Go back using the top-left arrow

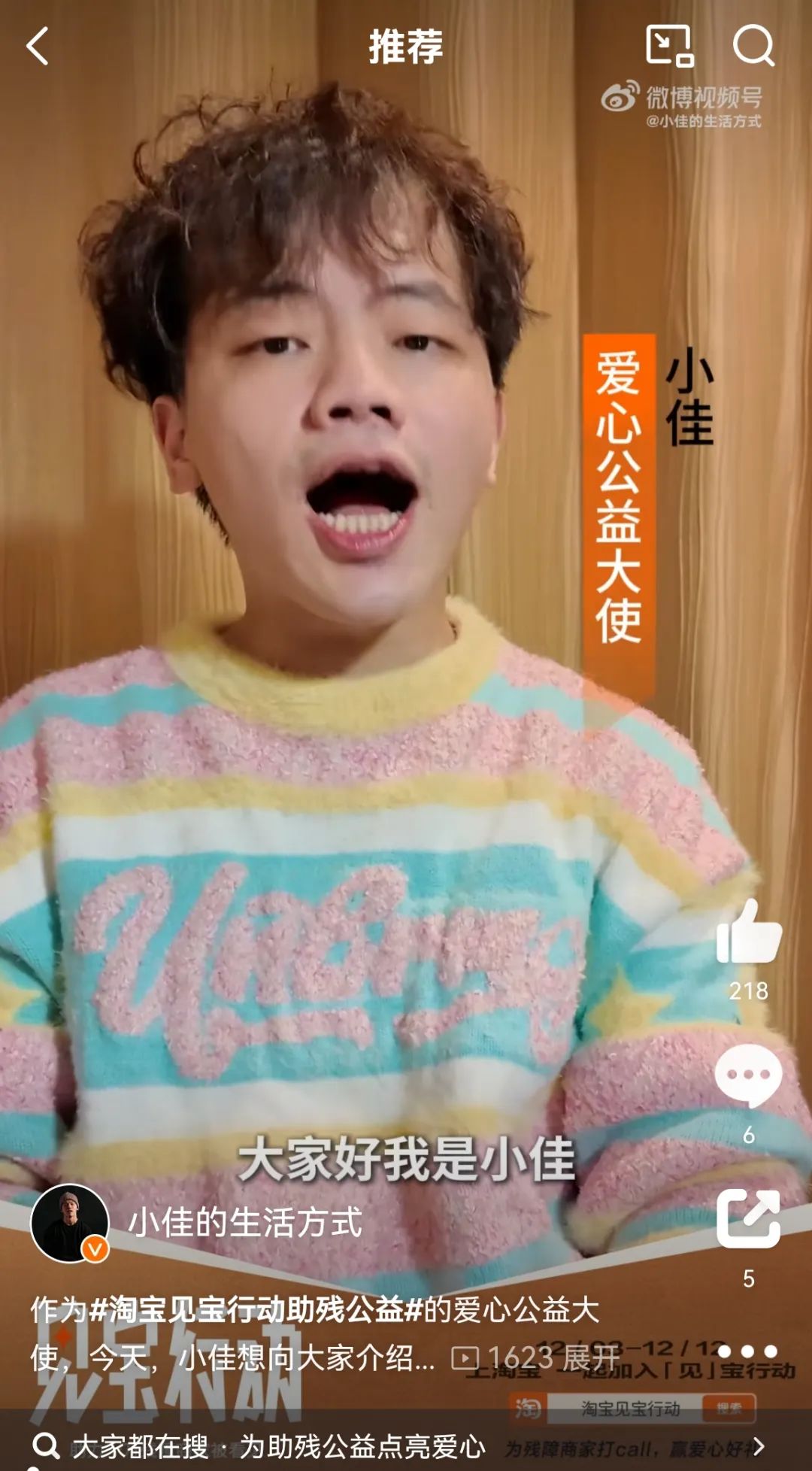coord(38,47)
